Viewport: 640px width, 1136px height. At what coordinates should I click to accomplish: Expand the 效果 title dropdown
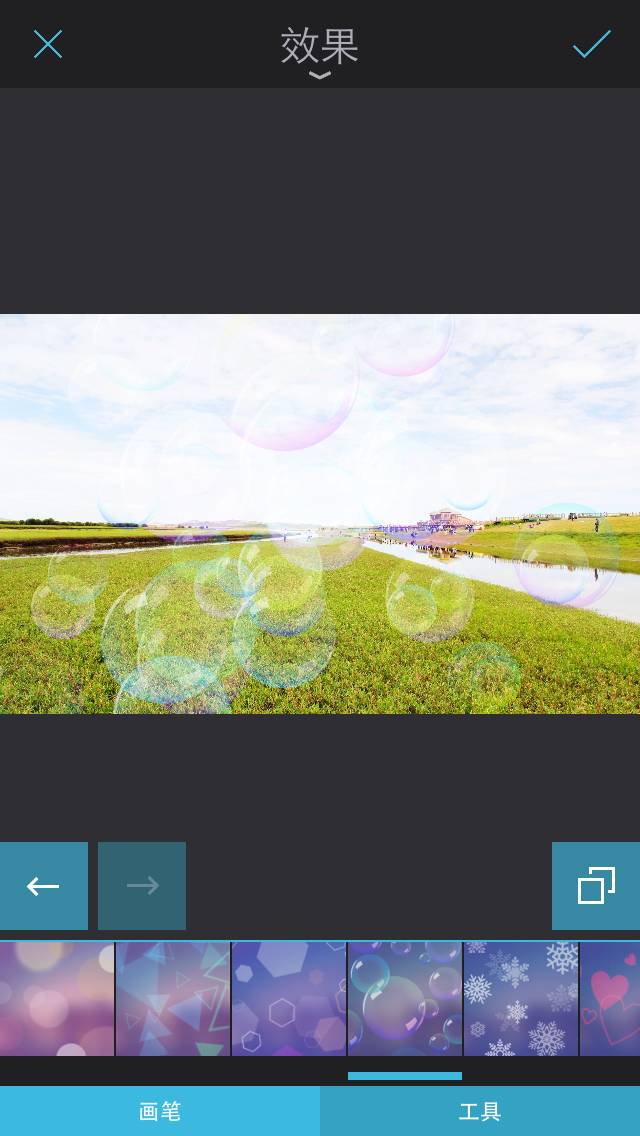pyautogui.click(x=319, y=50)
